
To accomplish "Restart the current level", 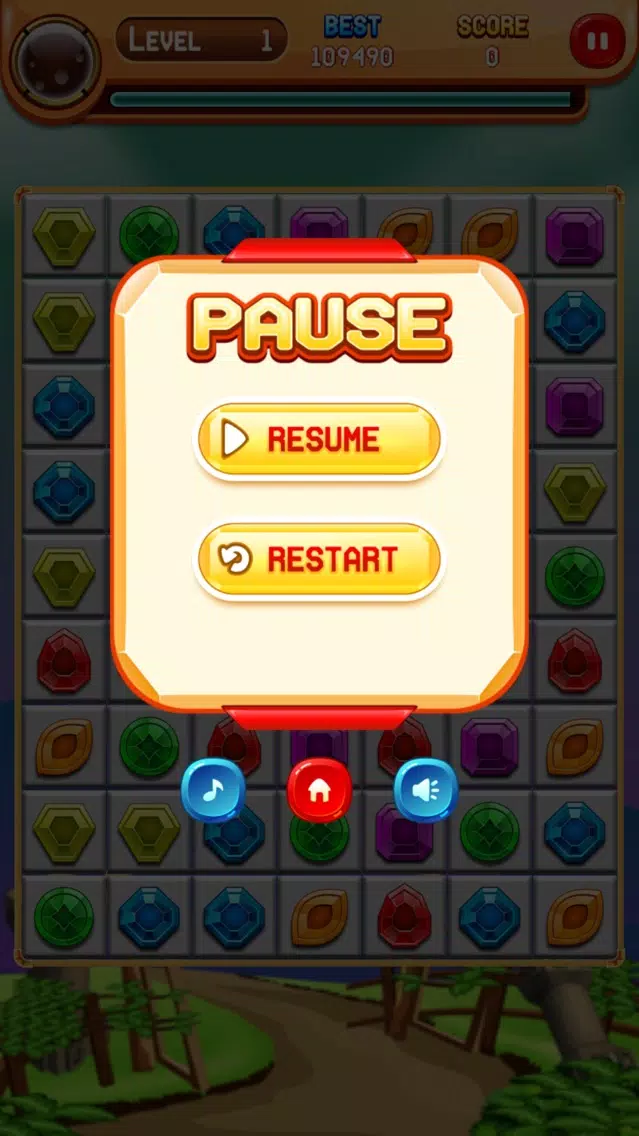I will click(320, 561).
